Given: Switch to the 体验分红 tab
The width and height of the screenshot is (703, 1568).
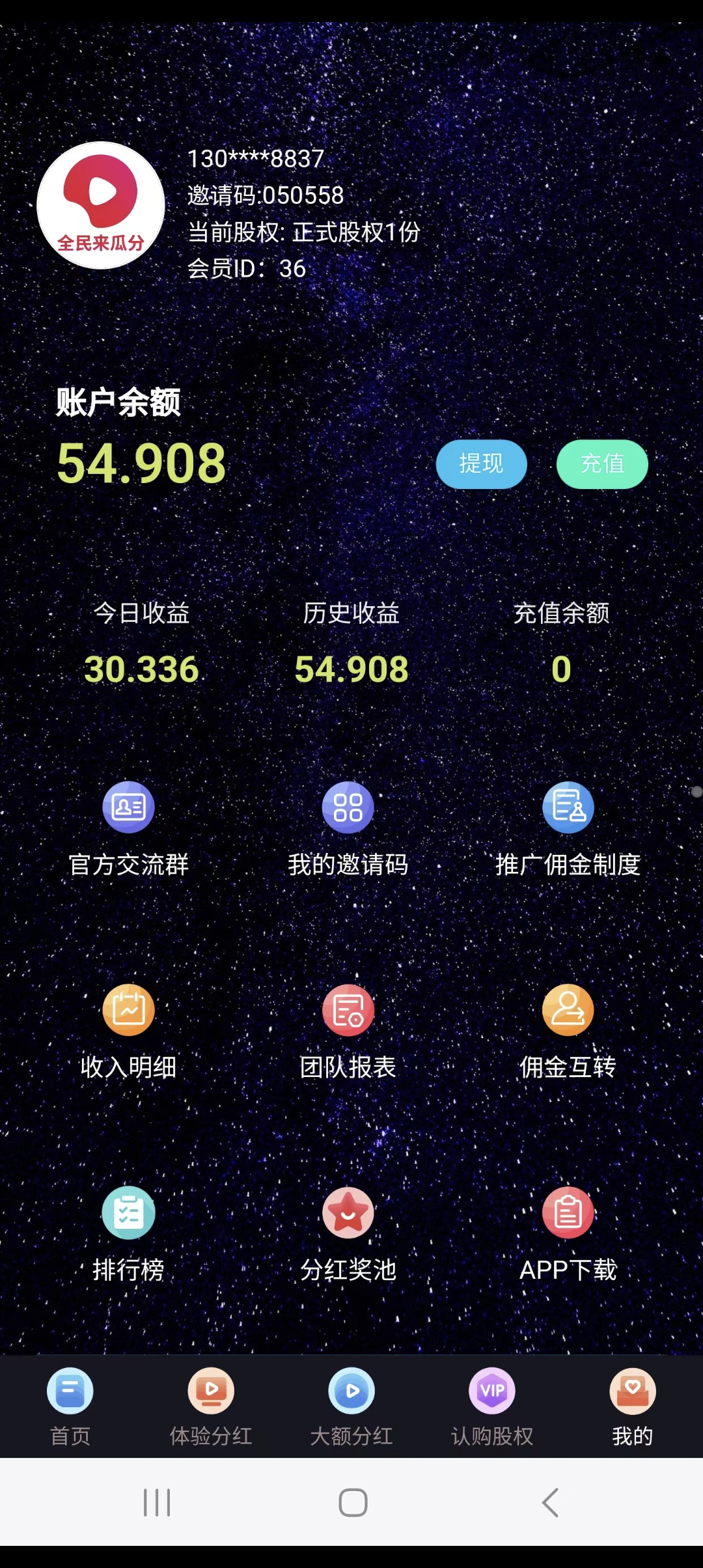Looking at the screenshot, I should (x=211, y=1407).
